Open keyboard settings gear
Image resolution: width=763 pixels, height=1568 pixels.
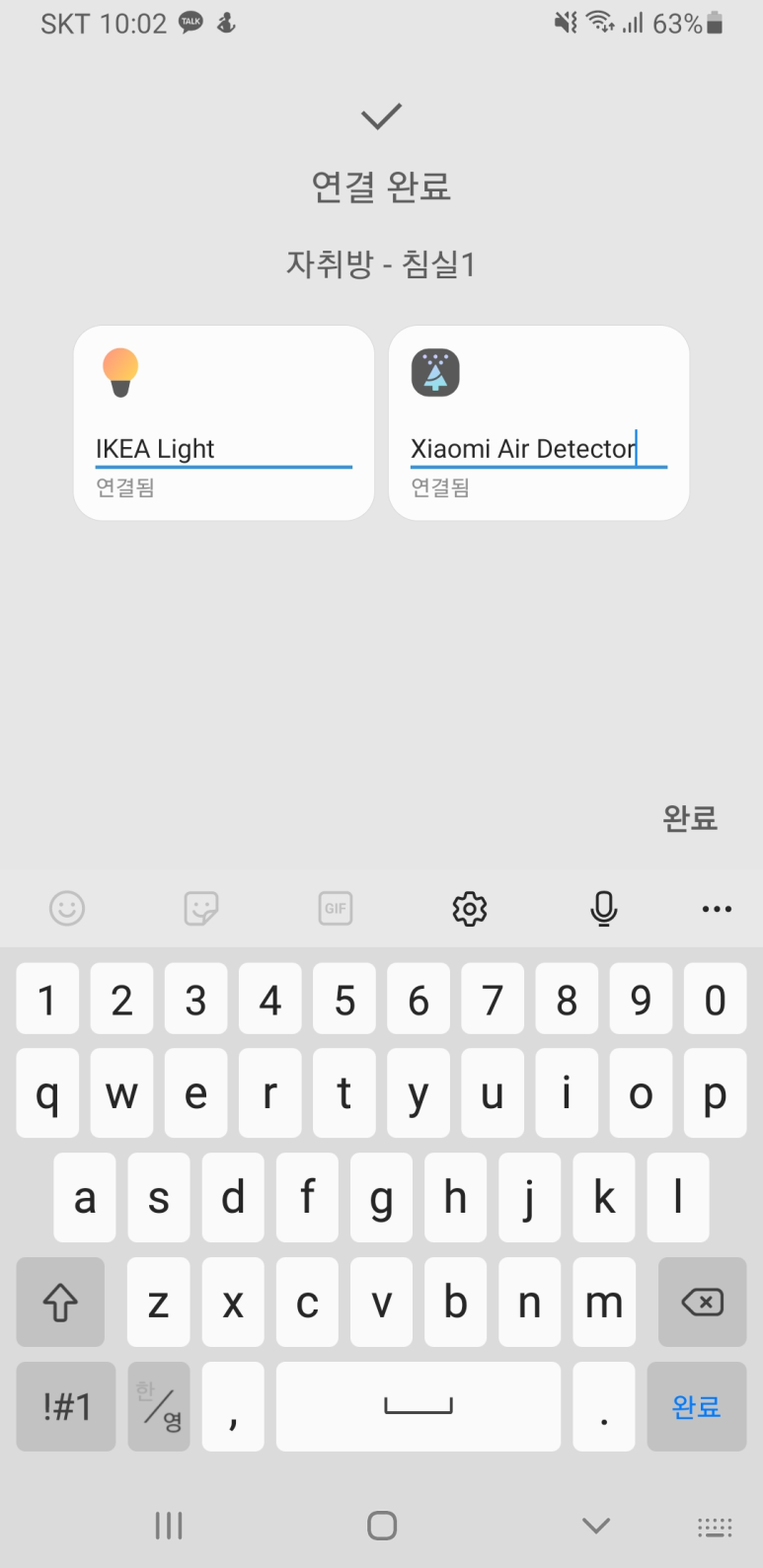pos(470,908)
